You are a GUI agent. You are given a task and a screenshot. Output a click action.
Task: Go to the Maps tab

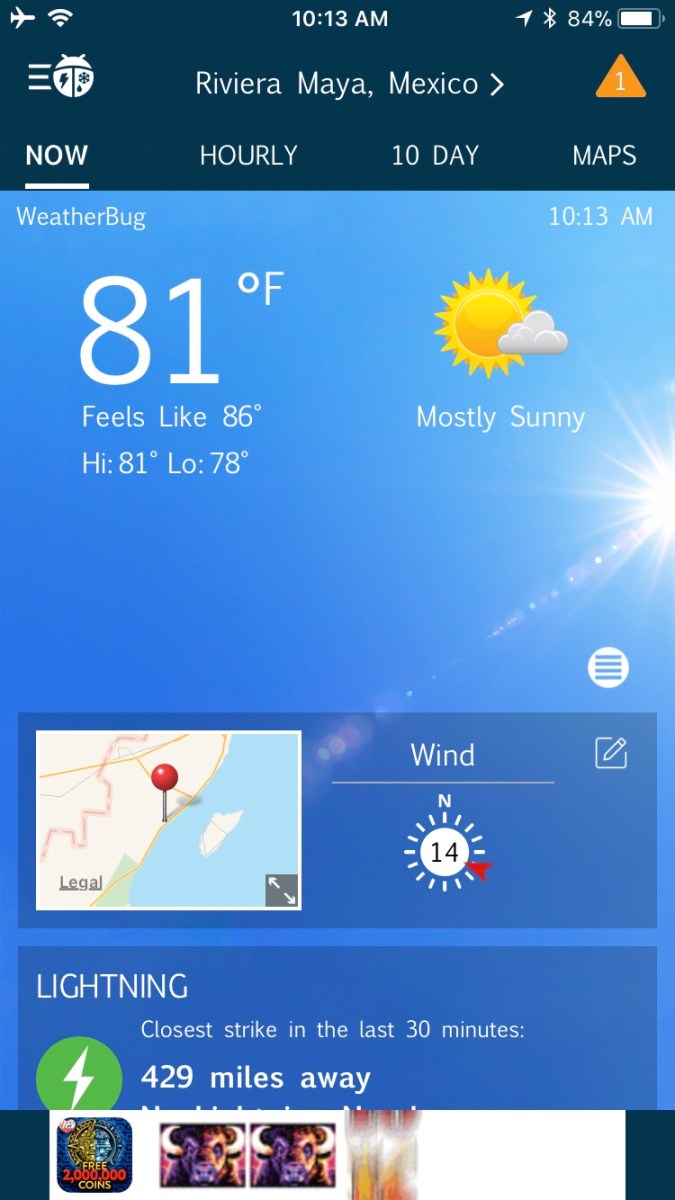coord(604,156)
